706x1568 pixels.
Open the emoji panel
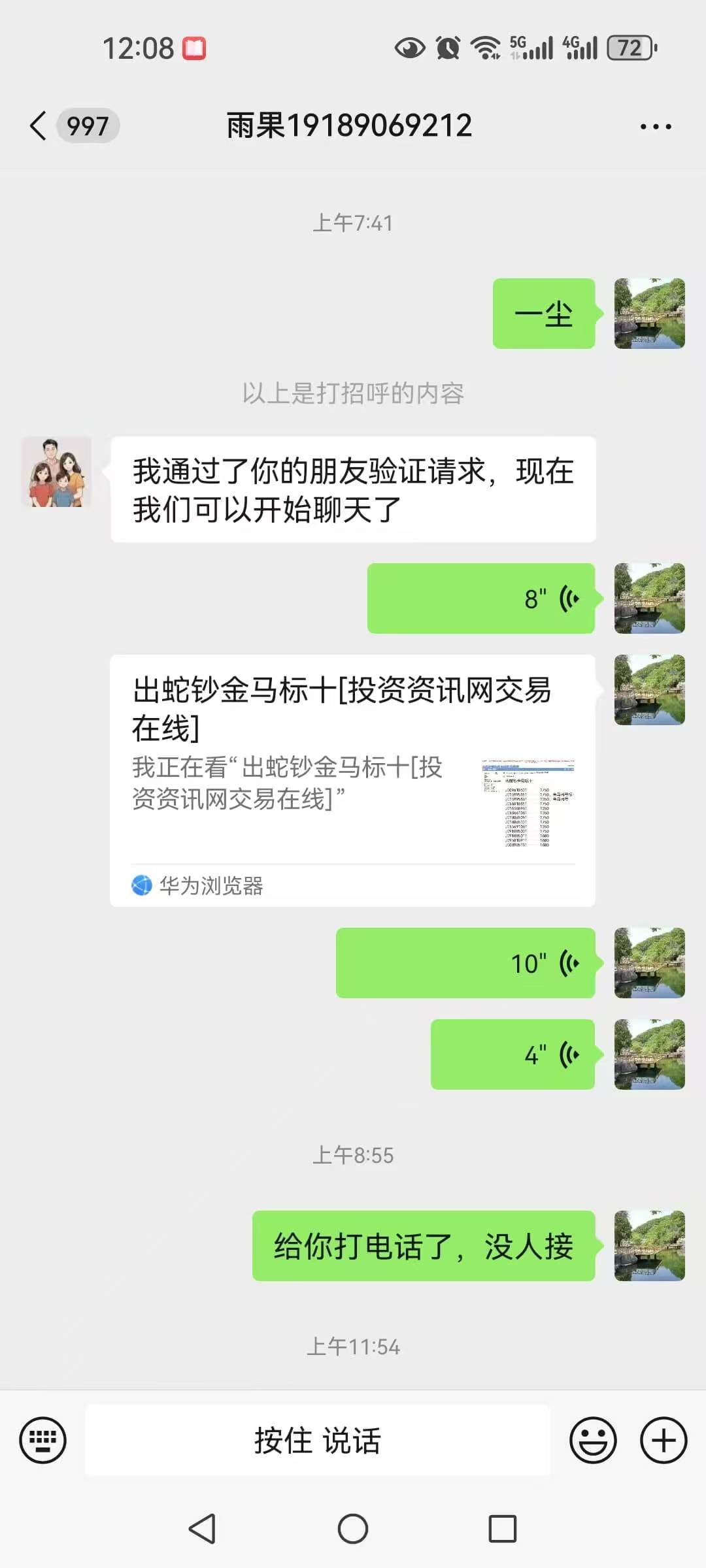point(593,1440)
